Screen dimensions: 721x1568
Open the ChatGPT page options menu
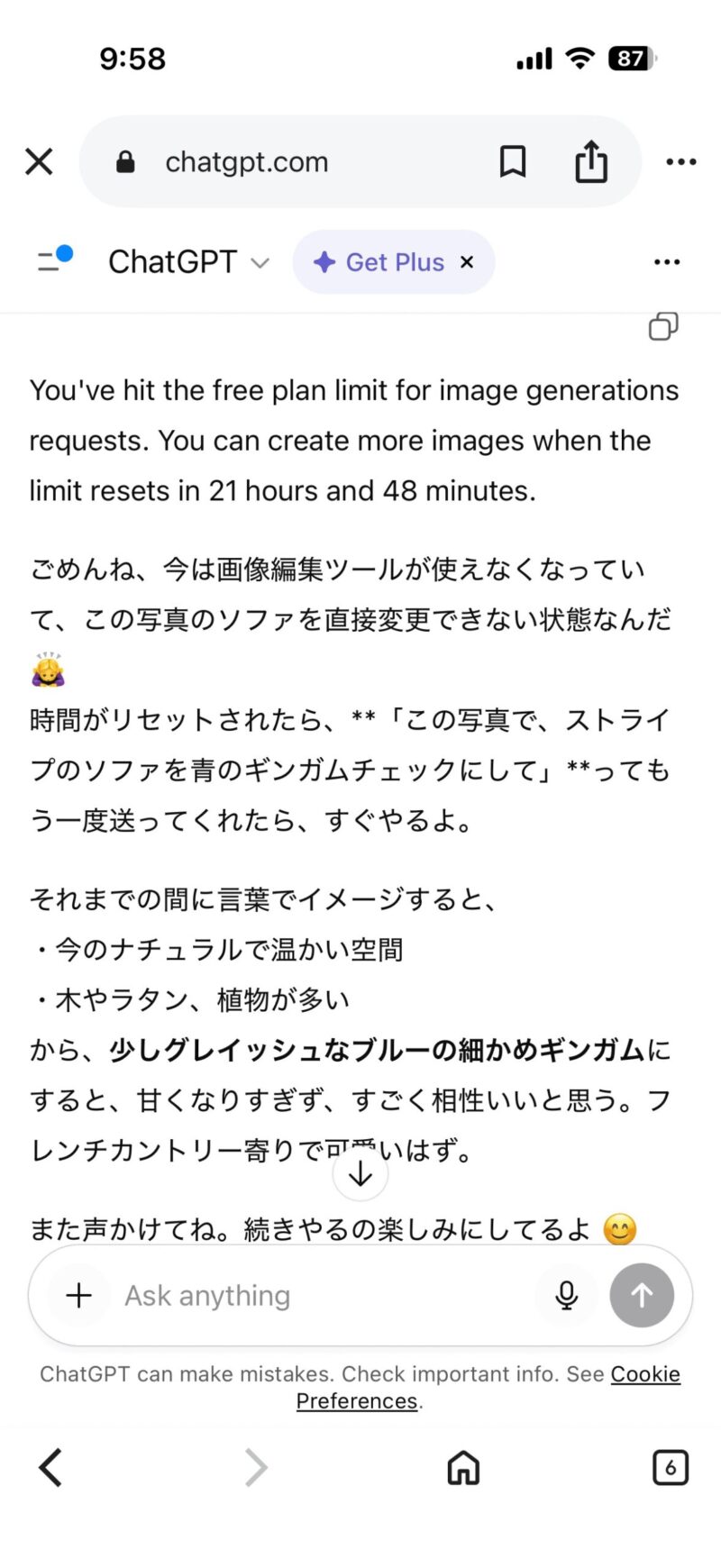[x=666, y=261]
